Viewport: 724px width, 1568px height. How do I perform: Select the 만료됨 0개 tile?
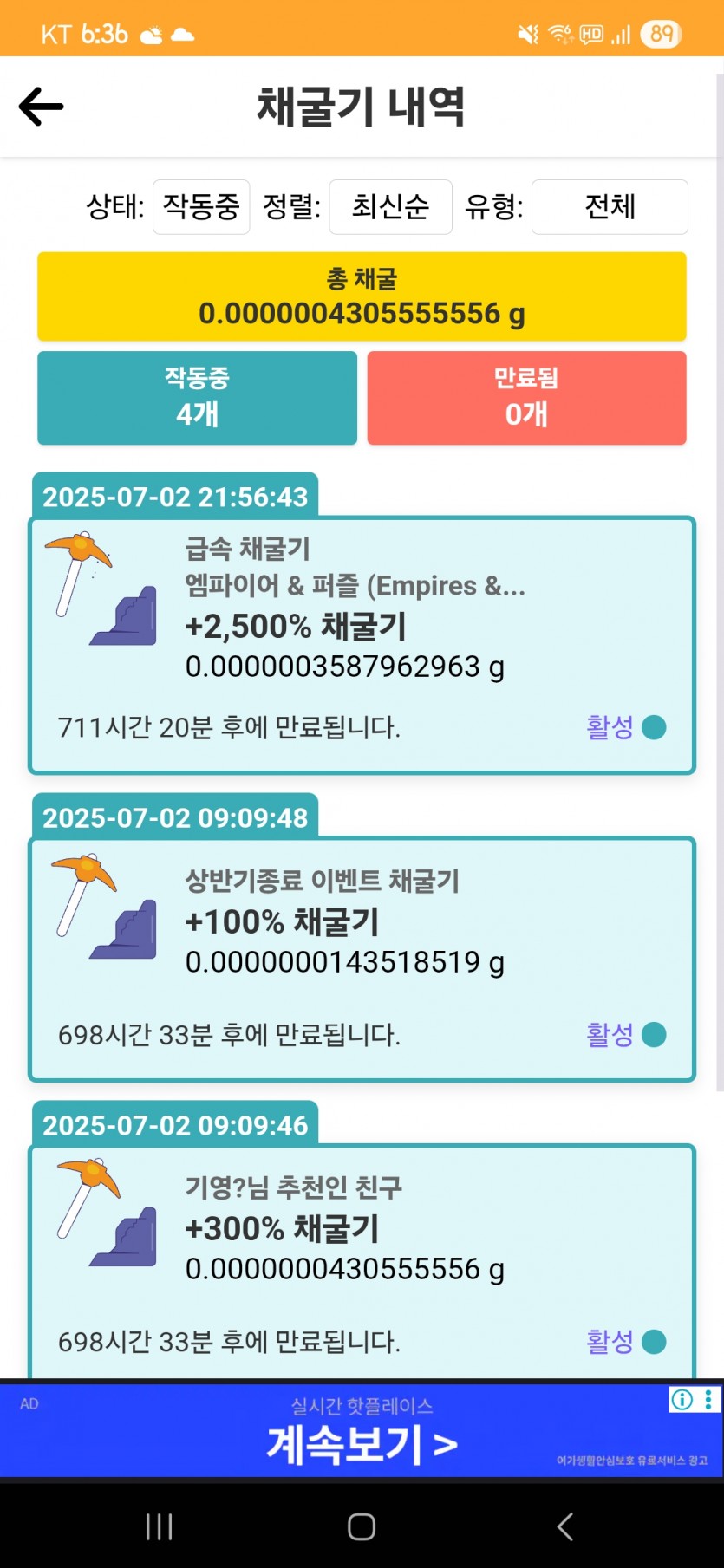click(x=526, y=398)
